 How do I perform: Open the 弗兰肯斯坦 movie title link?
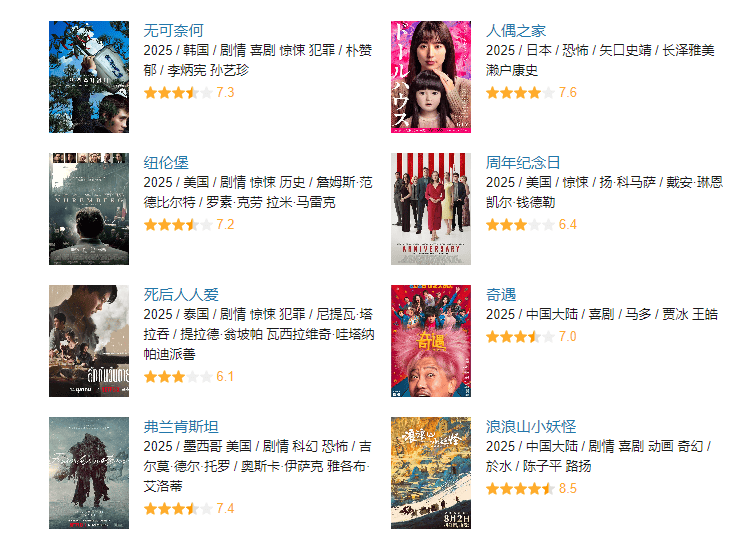[181, 426]
